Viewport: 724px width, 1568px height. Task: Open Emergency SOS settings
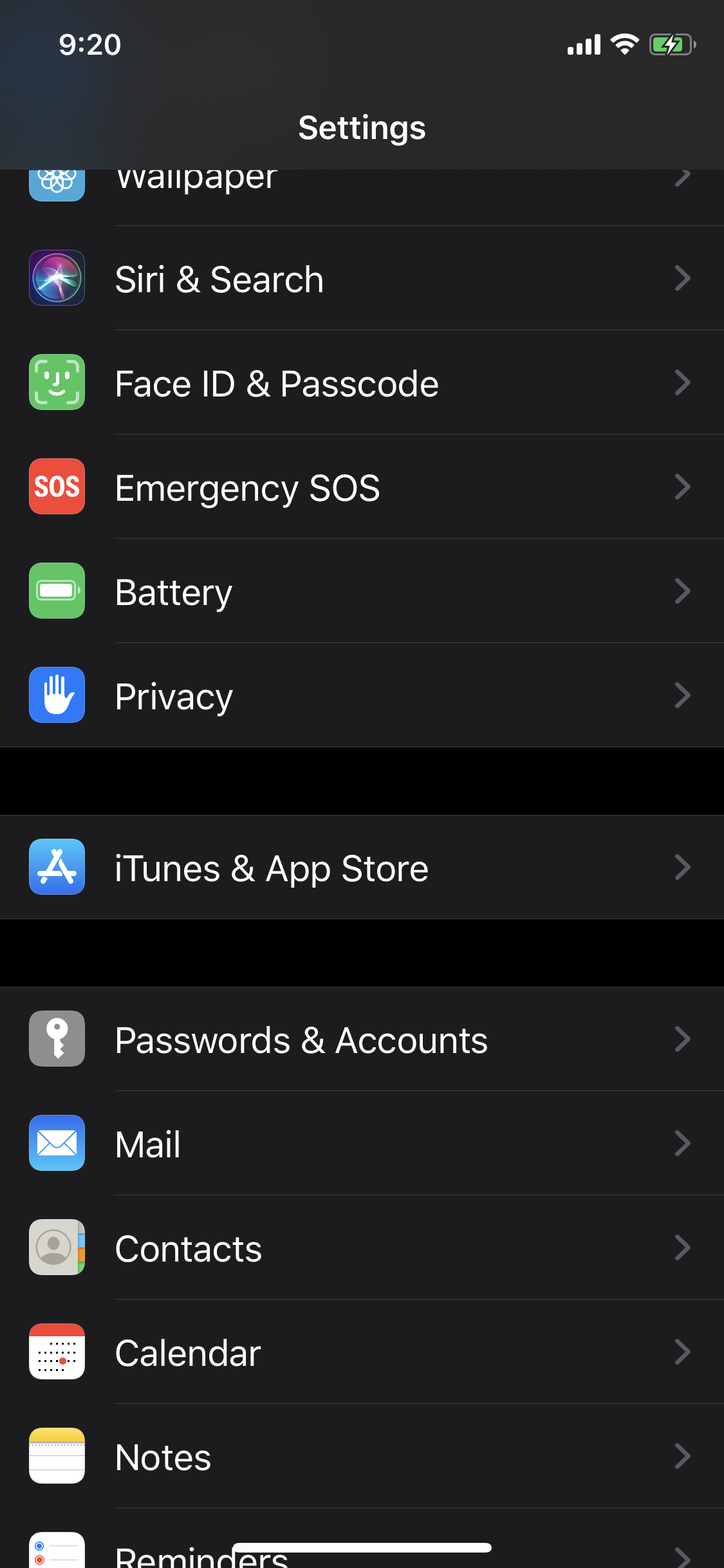(362, 487)
